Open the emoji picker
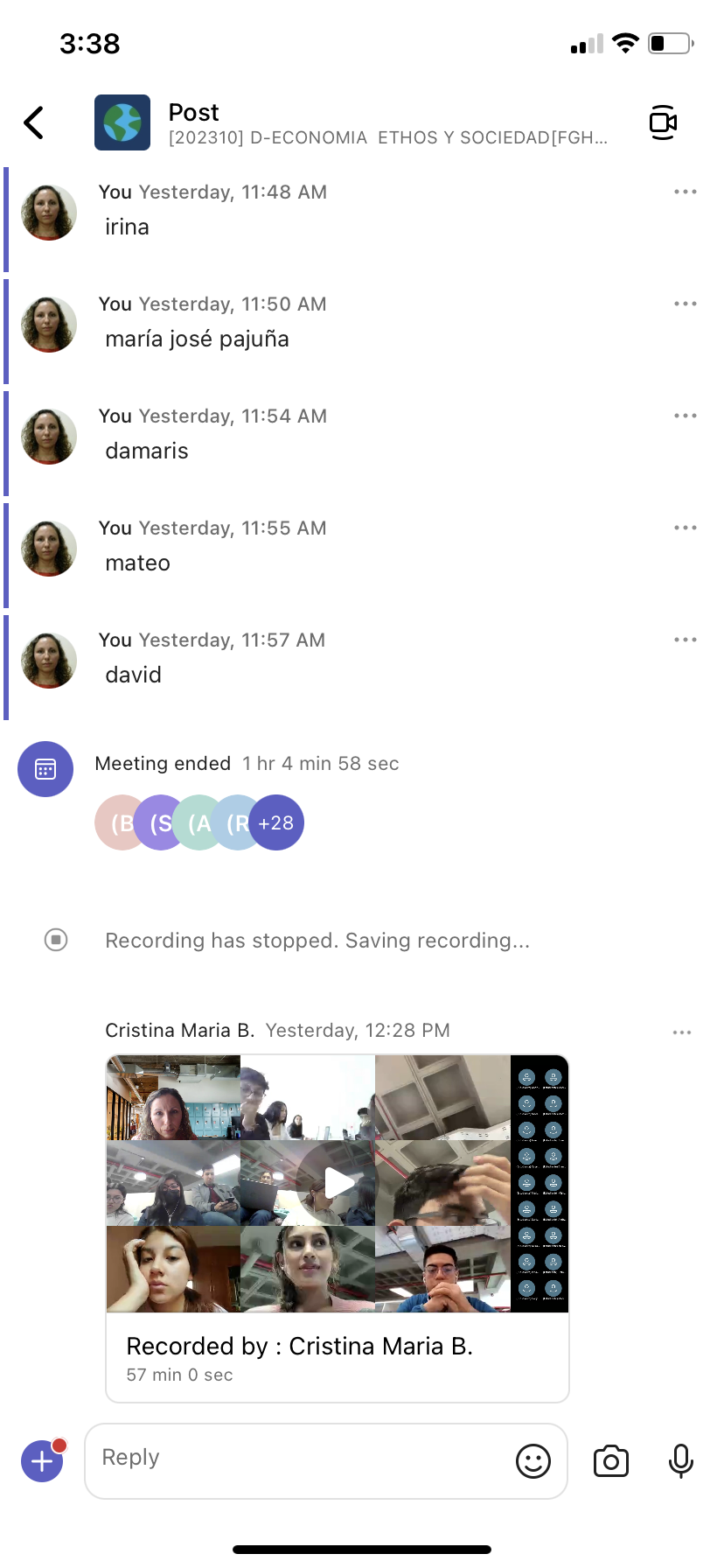The height and width of the screenshot is (1568, 724). (533, 1461)
